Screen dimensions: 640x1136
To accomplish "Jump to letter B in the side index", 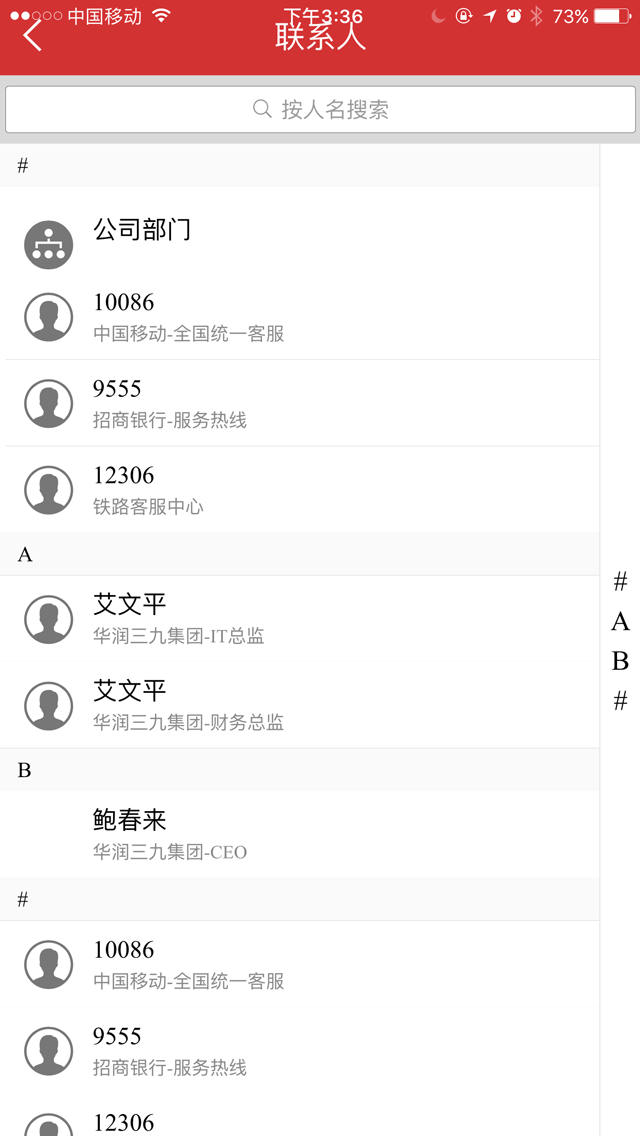I will pos(620,661).
